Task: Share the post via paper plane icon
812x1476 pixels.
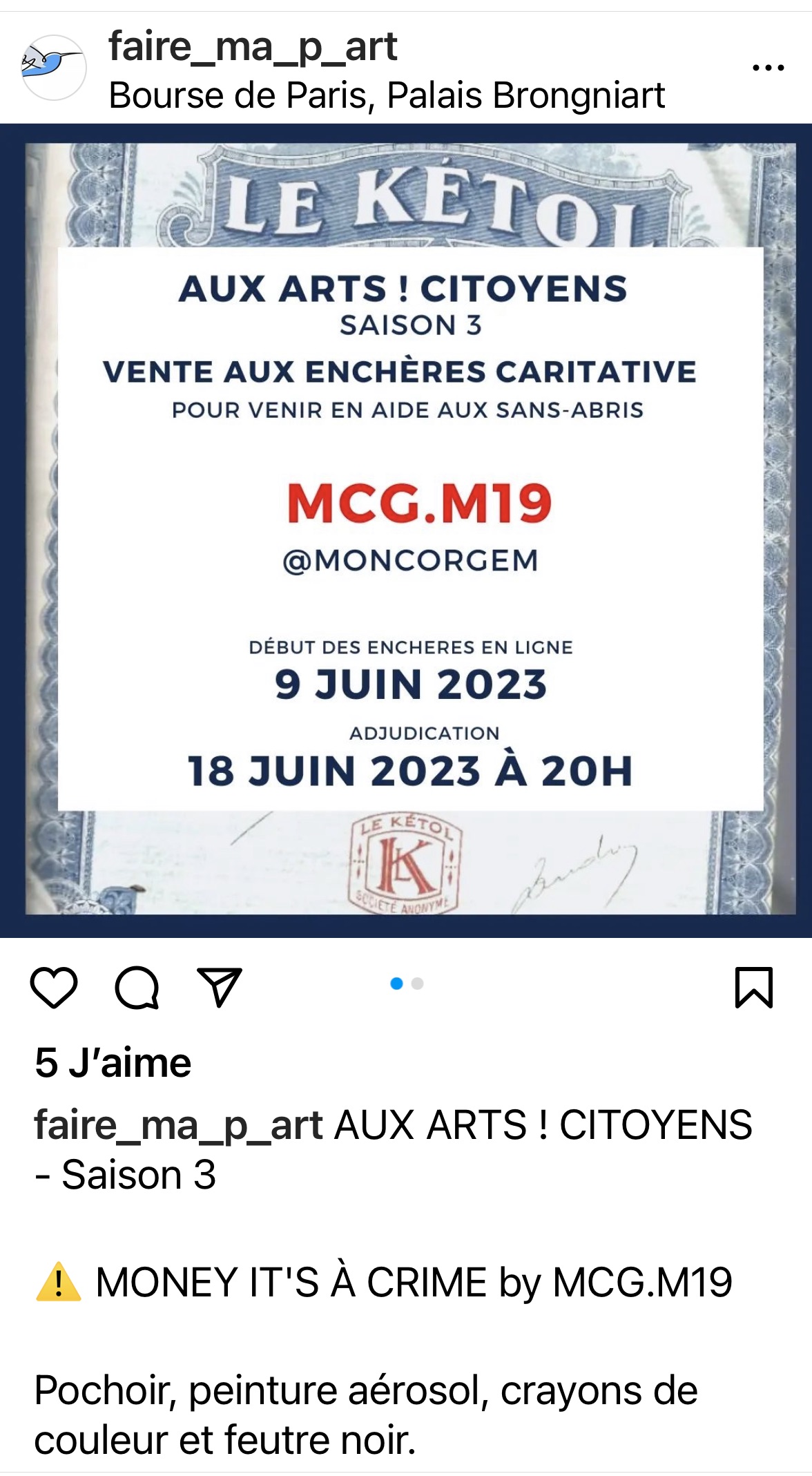Action: coord(220,987)
